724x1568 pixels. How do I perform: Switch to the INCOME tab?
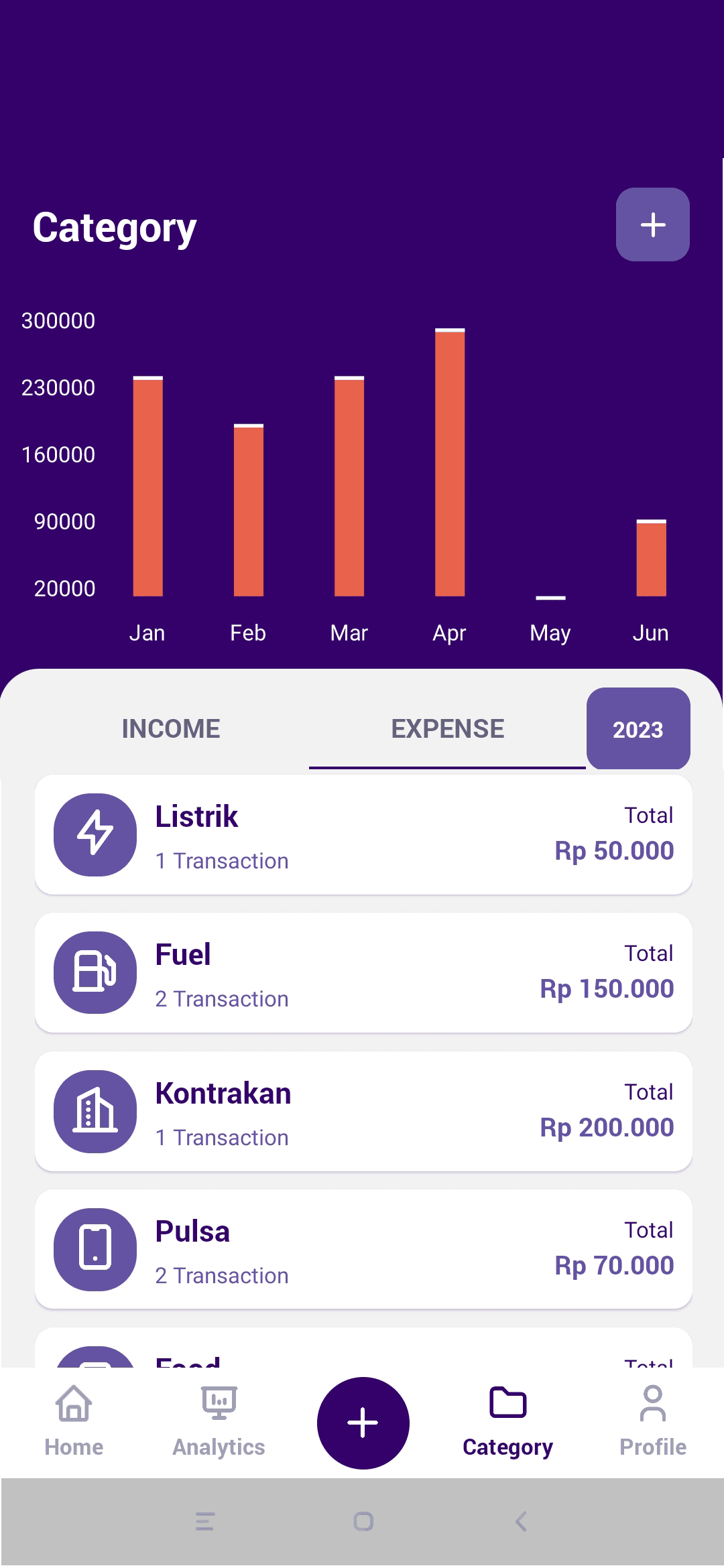[x=171, y=729]
